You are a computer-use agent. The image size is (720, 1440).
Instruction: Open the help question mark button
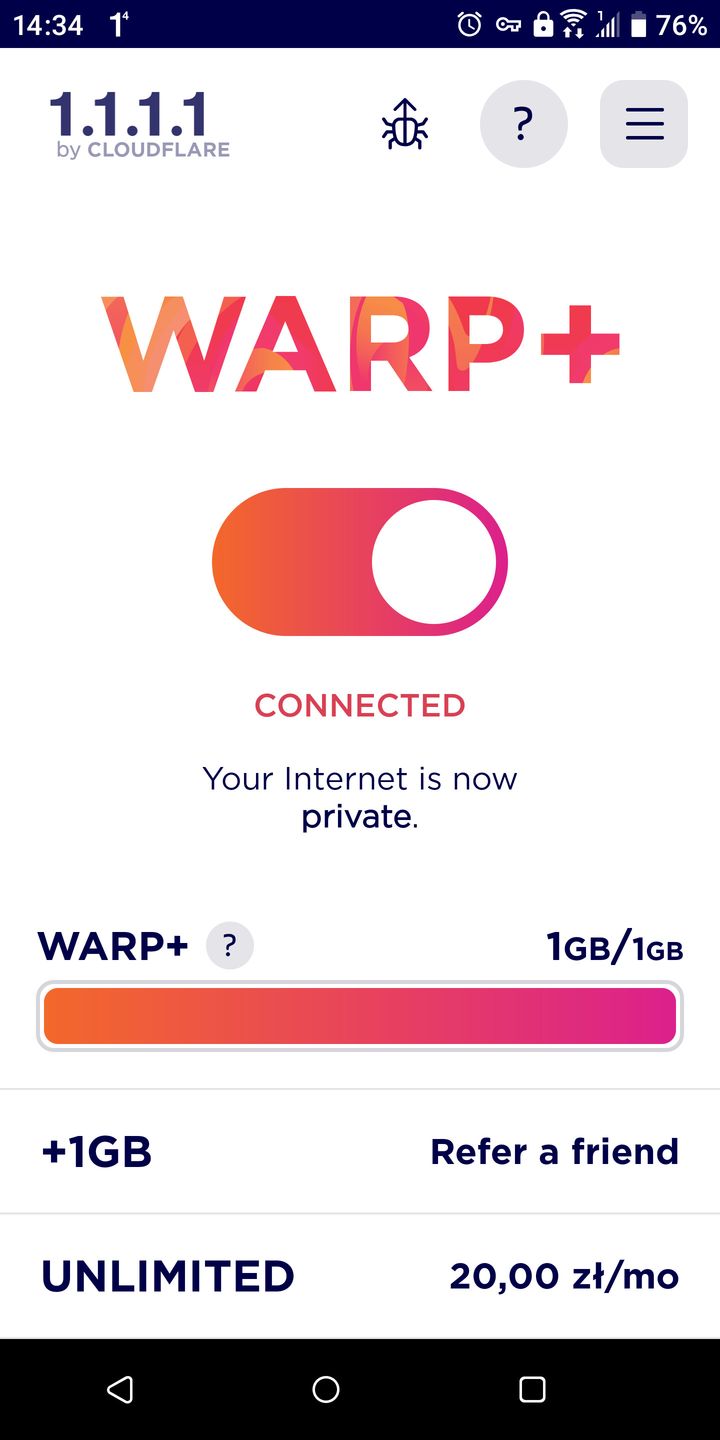523,124
